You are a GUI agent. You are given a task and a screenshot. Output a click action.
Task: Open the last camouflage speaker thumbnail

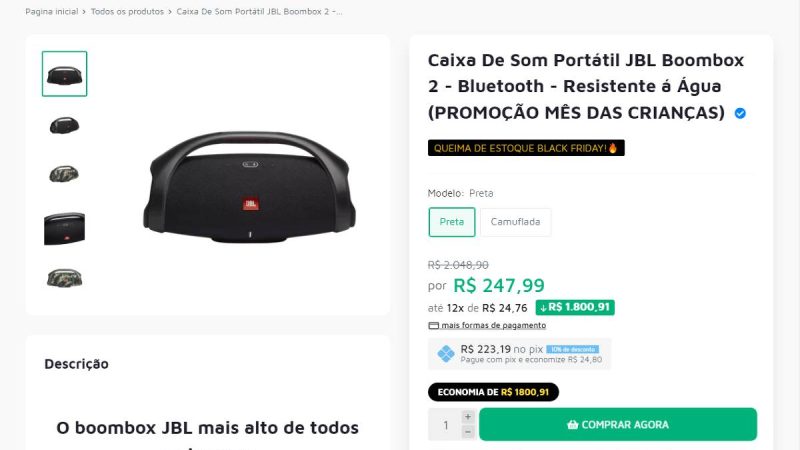64,278
